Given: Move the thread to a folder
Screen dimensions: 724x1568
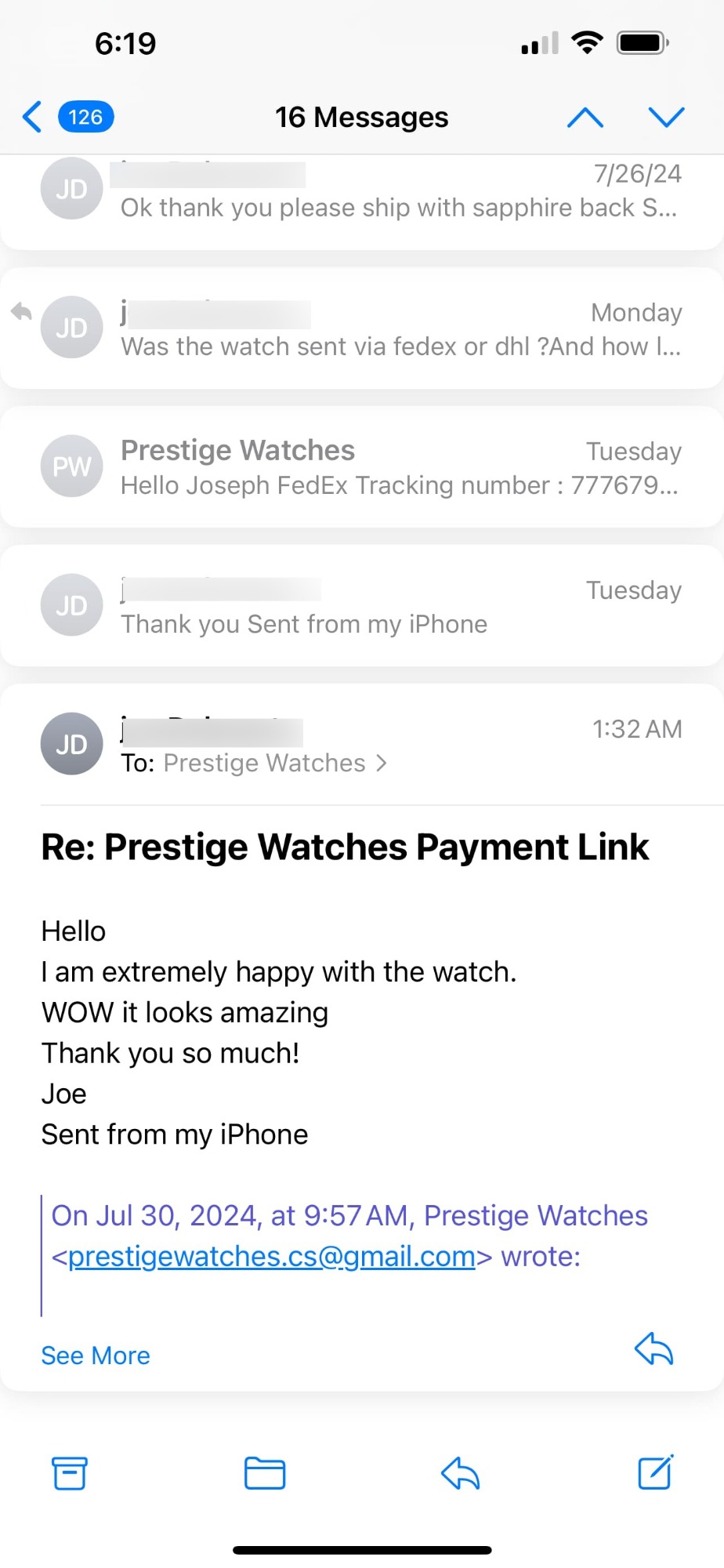Looking at the screenshot, I should point(265,1473).
